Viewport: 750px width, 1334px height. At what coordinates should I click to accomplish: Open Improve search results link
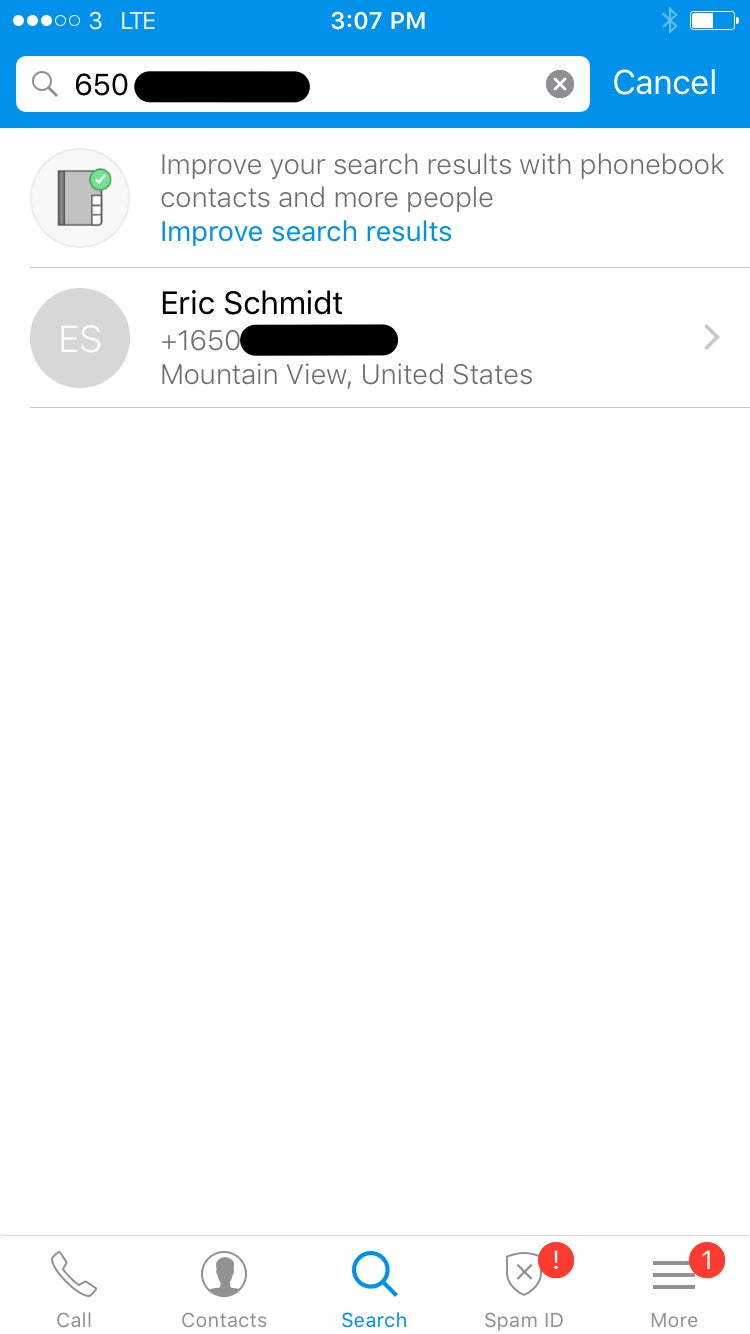[x=306, y=232]
